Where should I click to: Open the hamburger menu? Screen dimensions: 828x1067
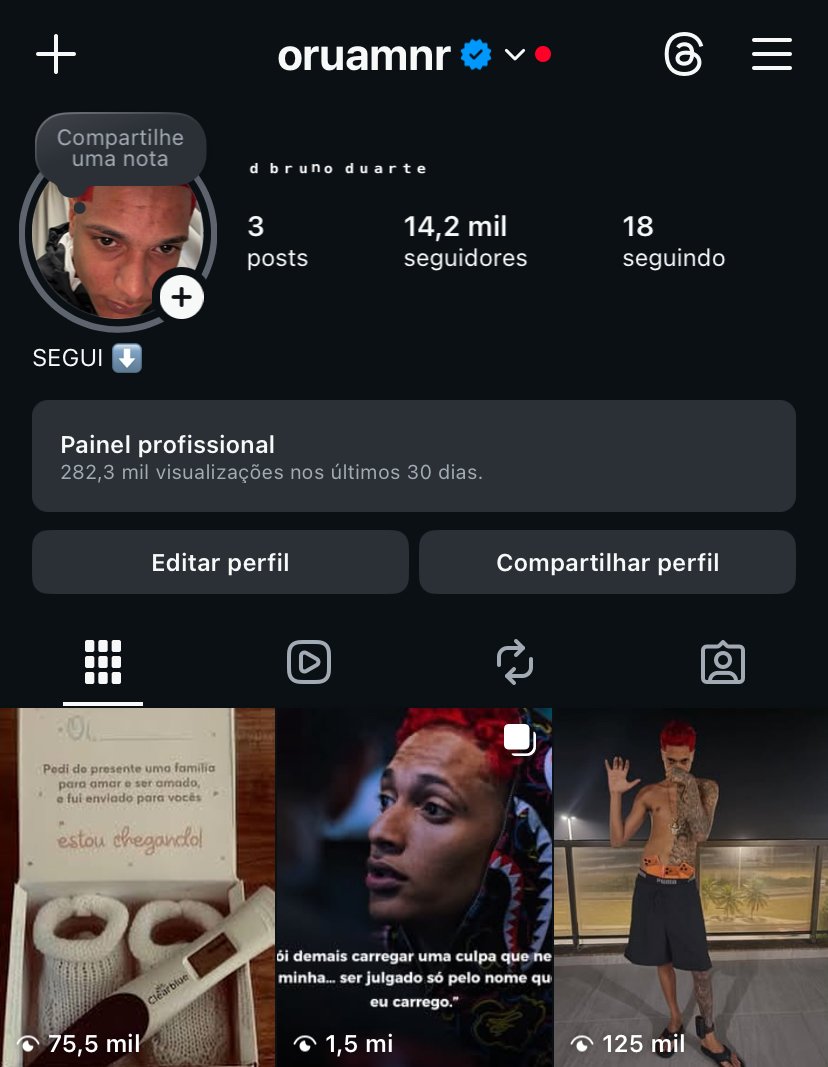[771, 55]
